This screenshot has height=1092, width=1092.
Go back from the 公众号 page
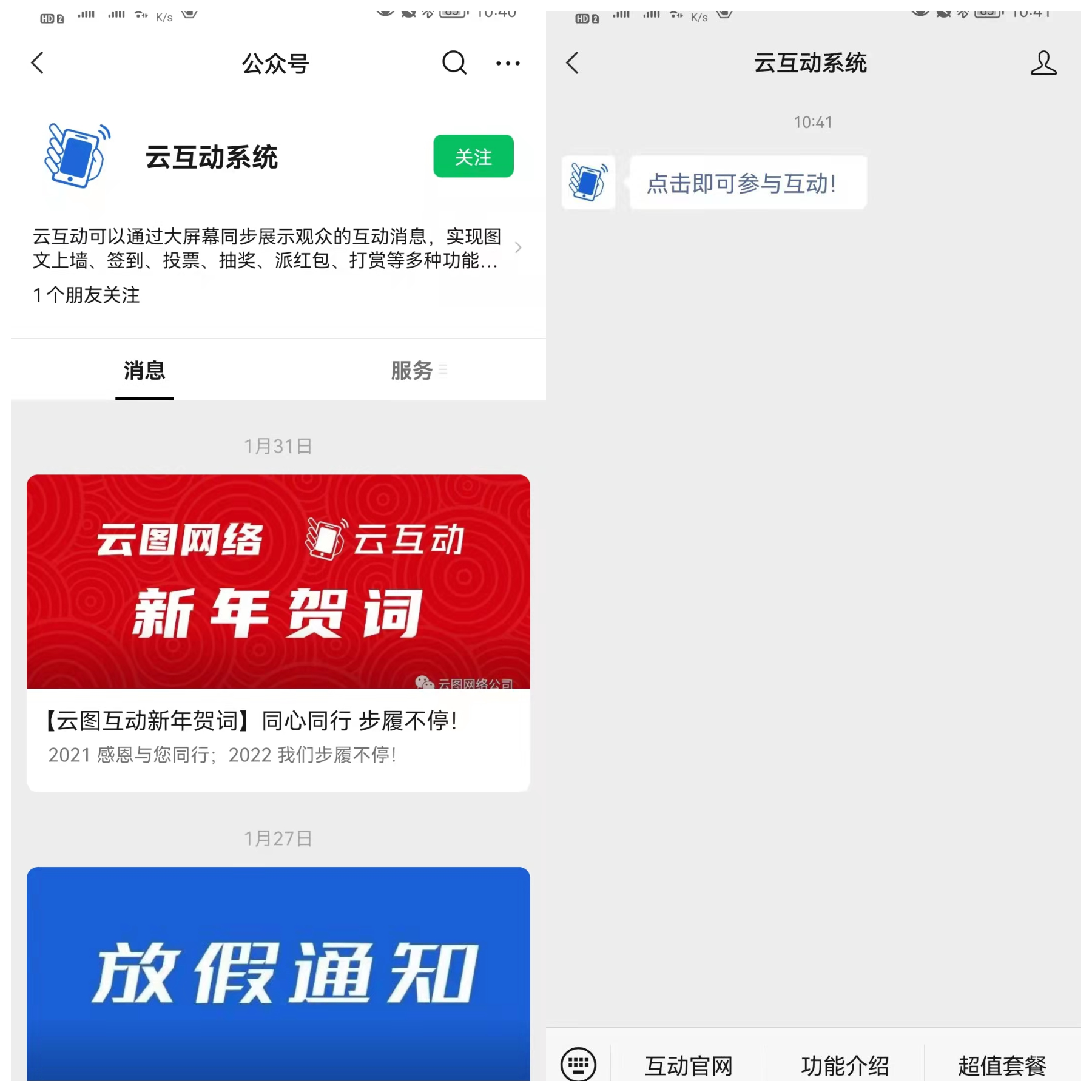tap(38, 63)
